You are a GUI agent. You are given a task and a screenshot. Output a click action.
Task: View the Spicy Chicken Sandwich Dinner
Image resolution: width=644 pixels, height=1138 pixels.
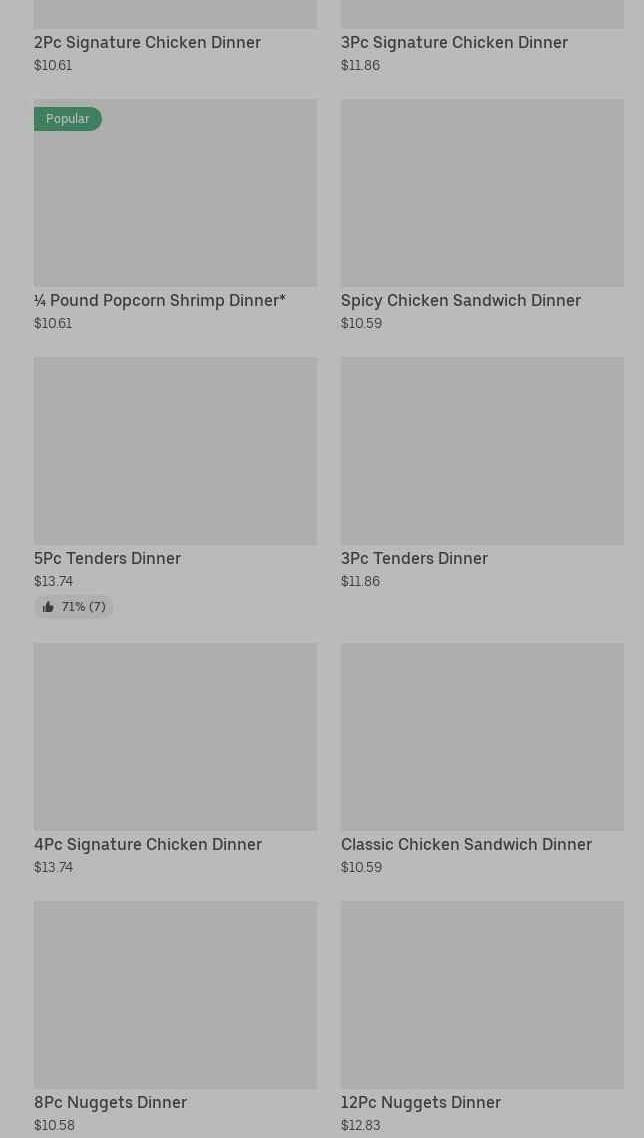coord(482,216)
